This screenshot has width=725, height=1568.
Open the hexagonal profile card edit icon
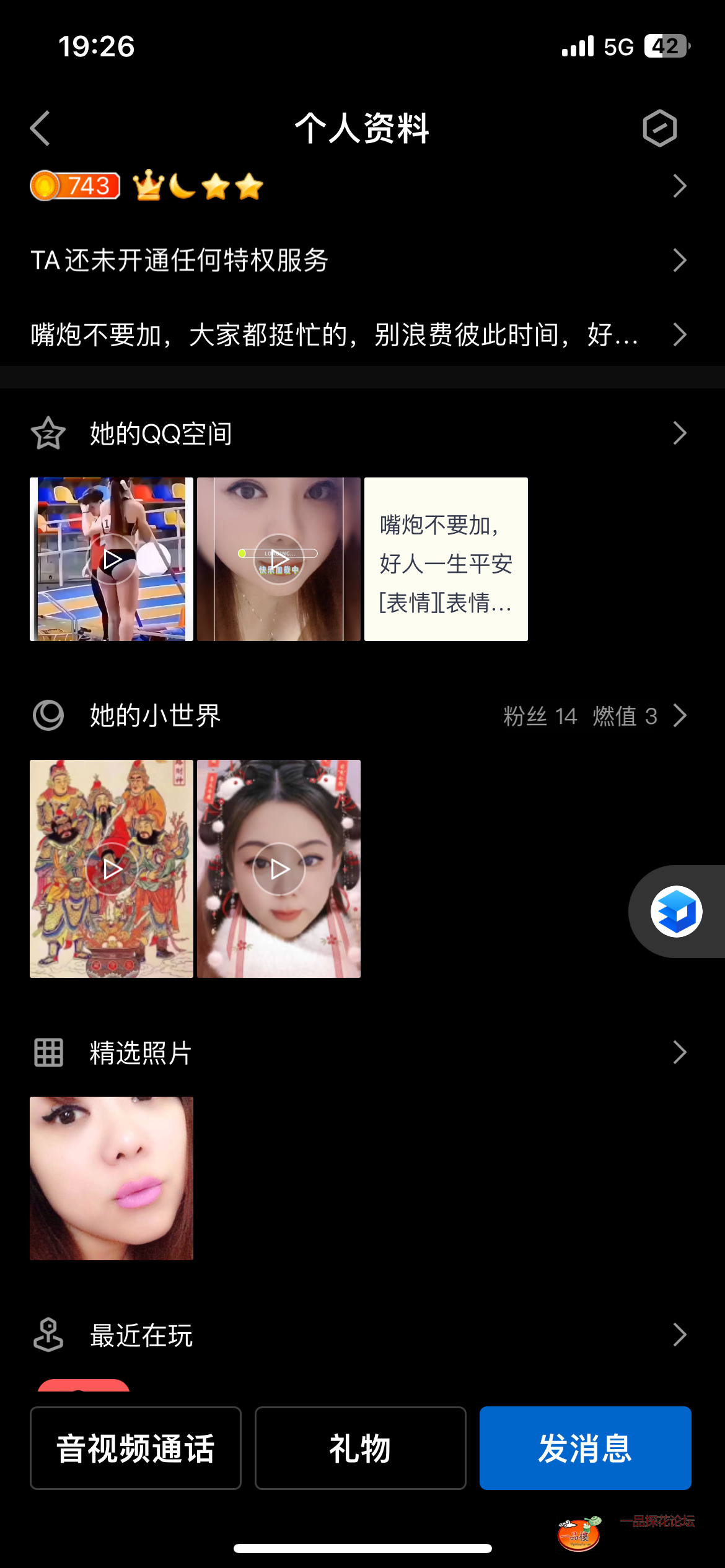(x=659, y=128)
